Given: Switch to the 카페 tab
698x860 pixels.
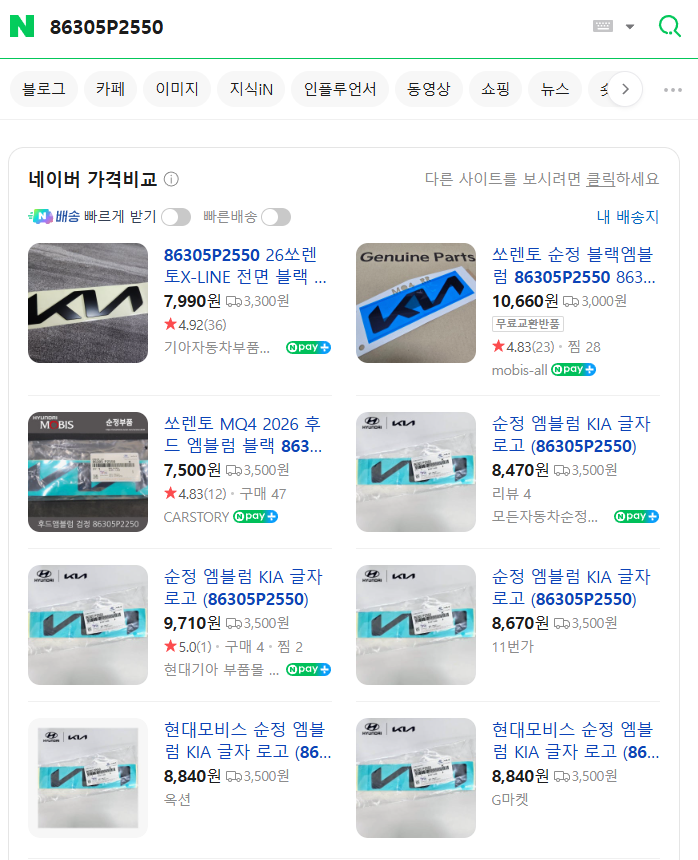Looking at the screenshot, I should 110,89.
